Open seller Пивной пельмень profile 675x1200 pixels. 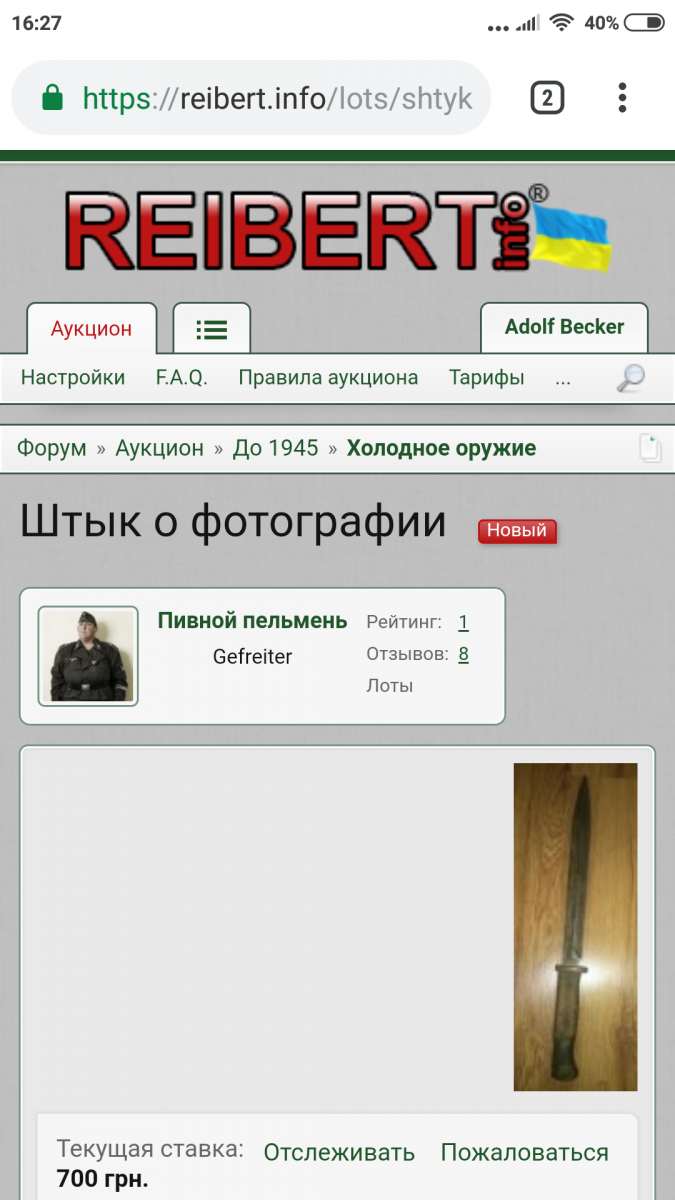pos(252,620)
